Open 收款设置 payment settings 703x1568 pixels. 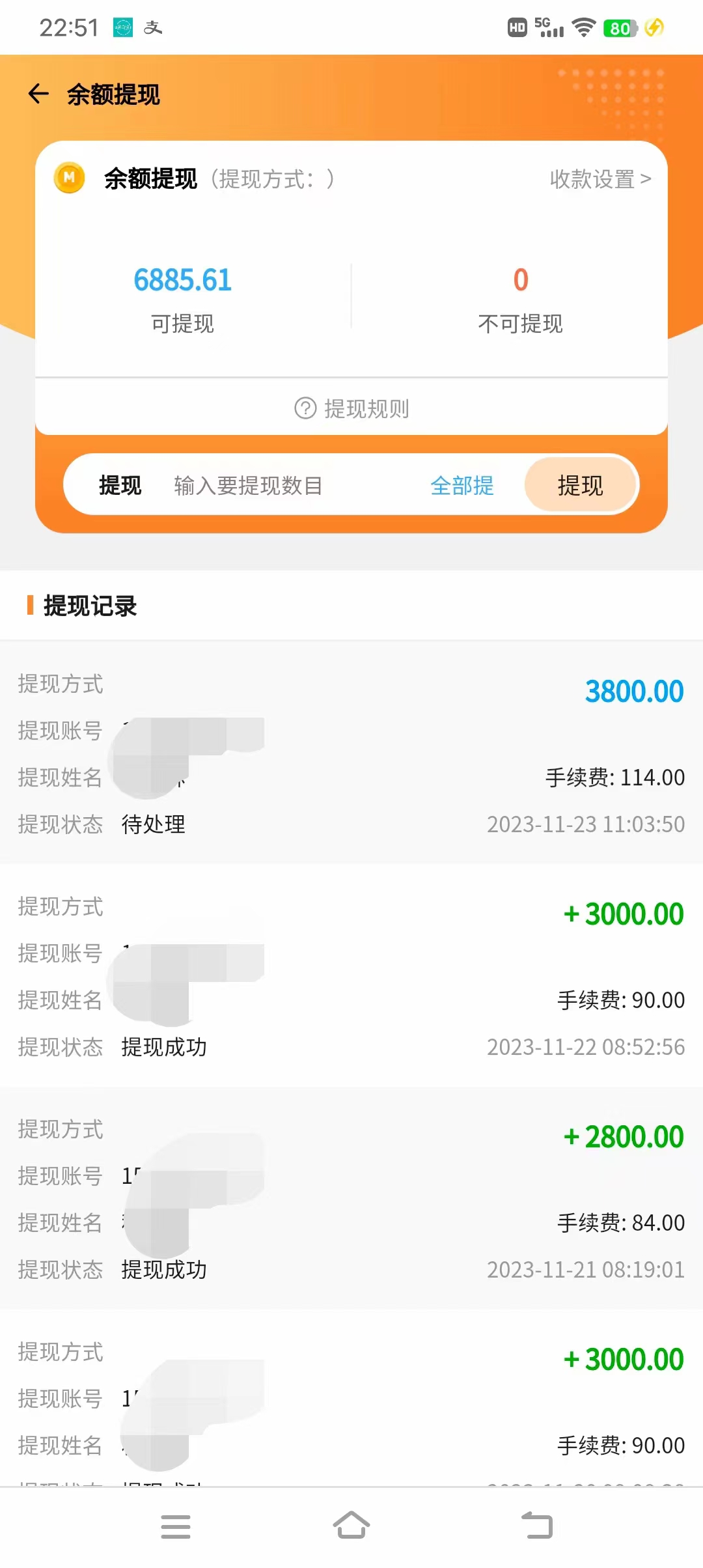coord(600,178)
